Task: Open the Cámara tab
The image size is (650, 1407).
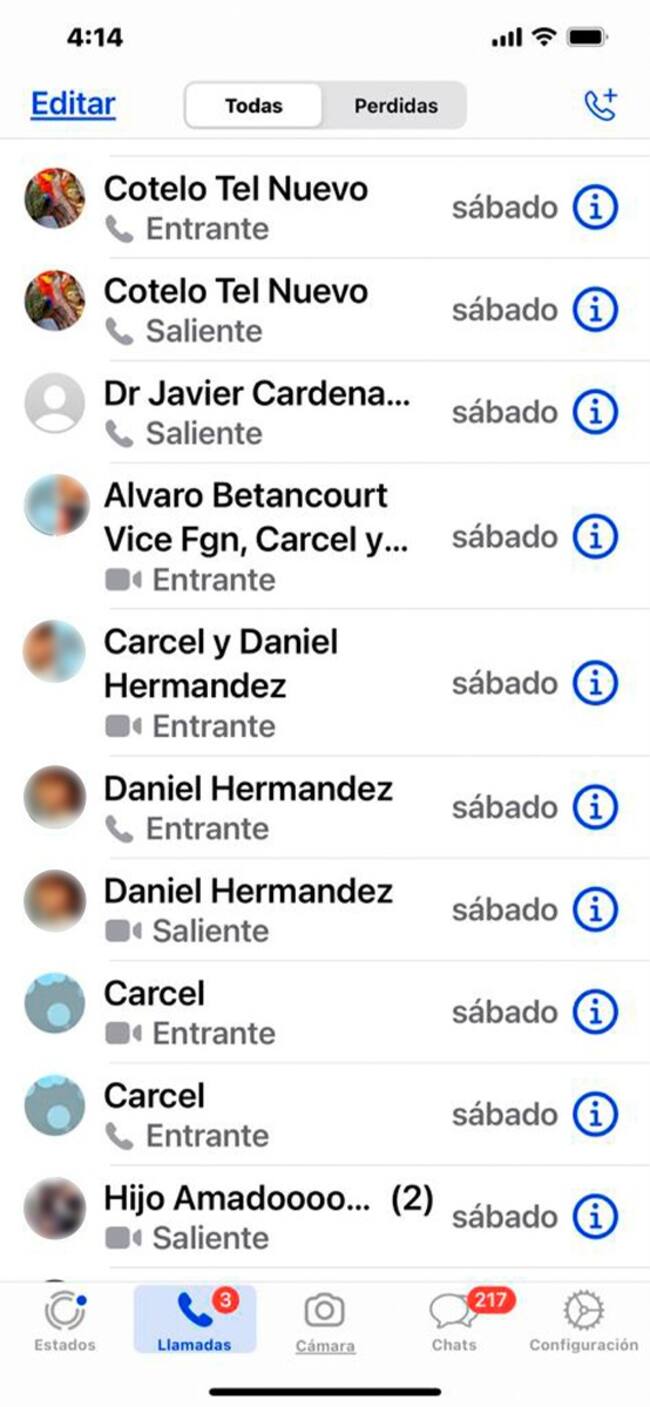Action: click(325, 1320)
